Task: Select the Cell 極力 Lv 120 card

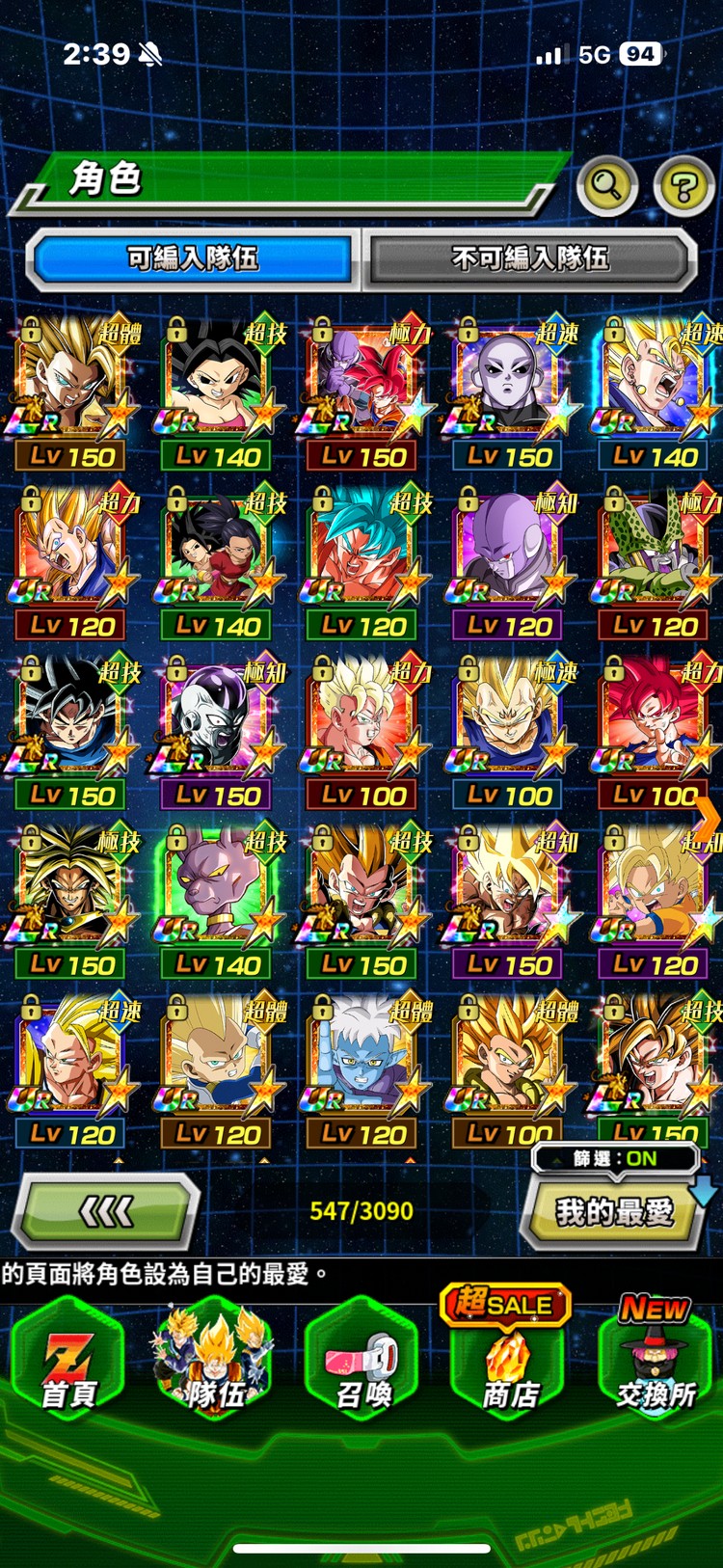Action: 656,562
